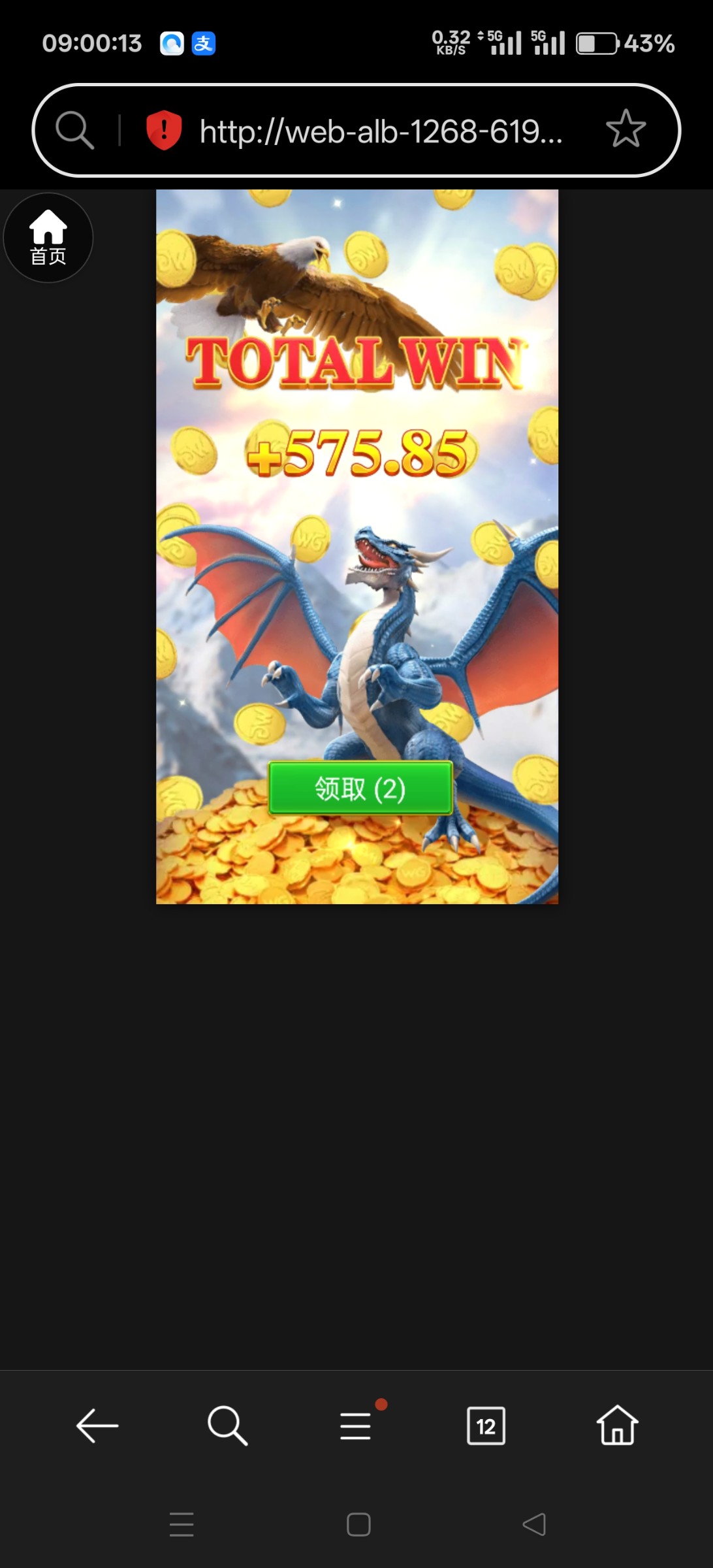Open system recent apps
The image size is (713, 1568).
pos(182,1524)
